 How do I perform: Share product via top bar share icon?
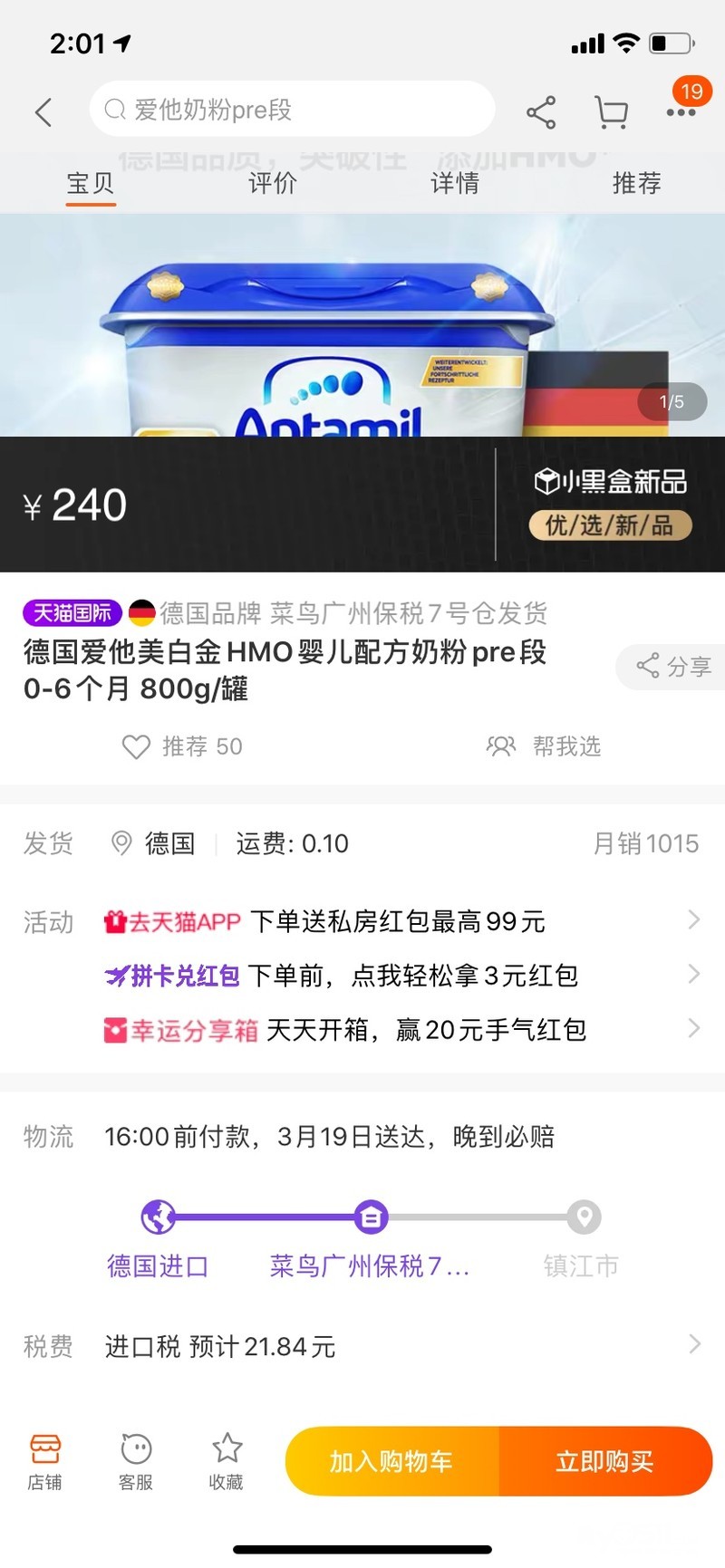[x=541, y=111]
